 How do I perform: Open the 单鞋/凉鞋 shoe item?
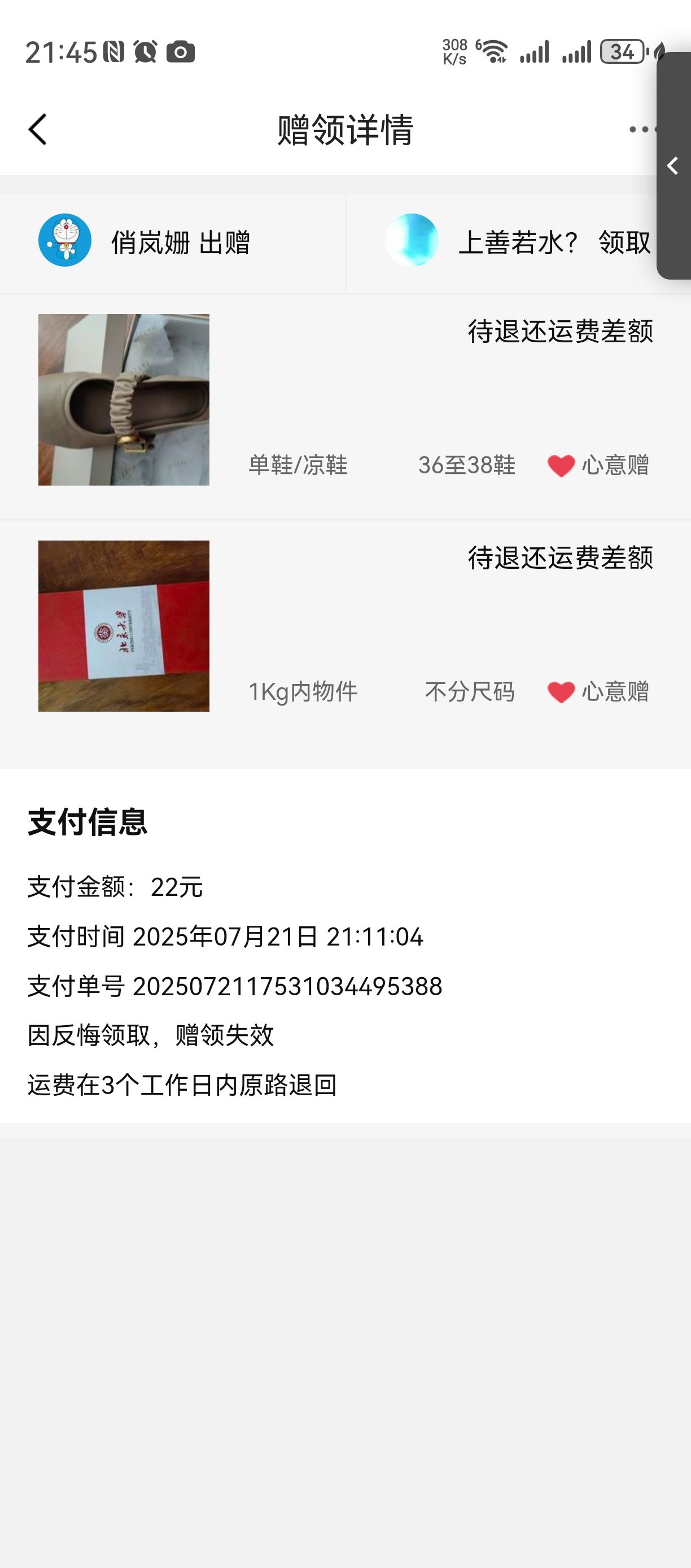pyautogui.click(x=124, y=400)
